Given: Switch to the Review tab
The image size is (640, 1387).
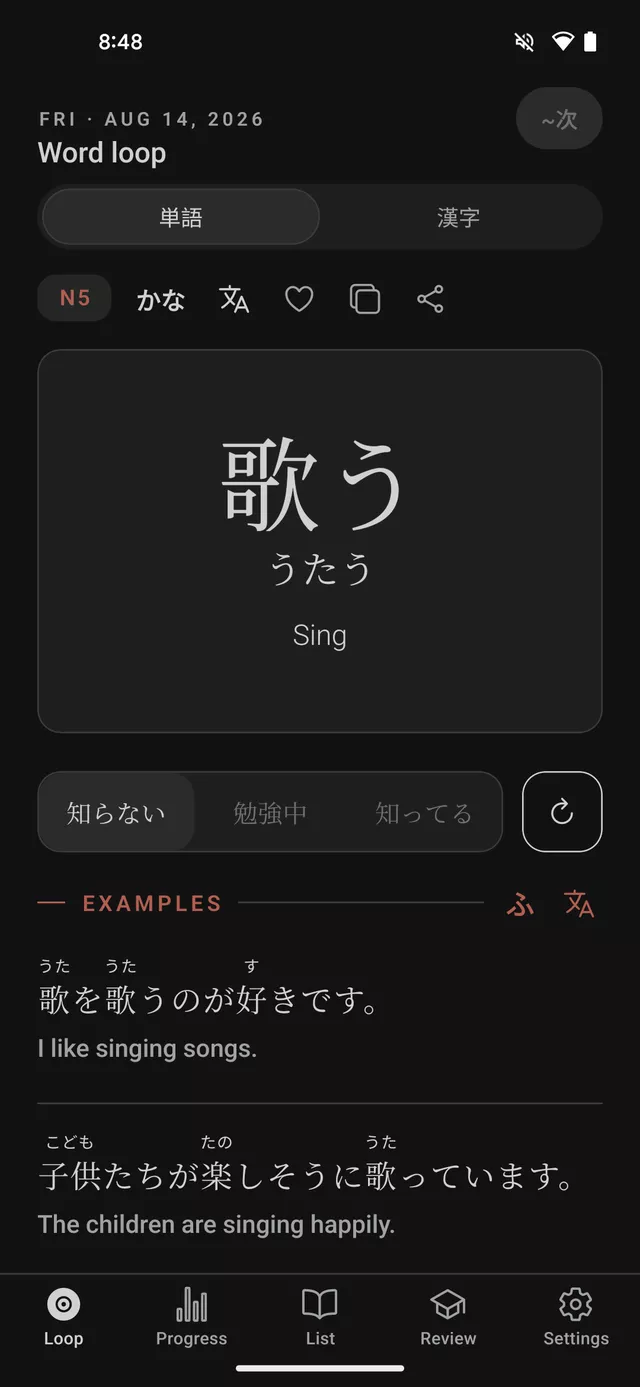Looking at the screenshot, I should 448,1318.
